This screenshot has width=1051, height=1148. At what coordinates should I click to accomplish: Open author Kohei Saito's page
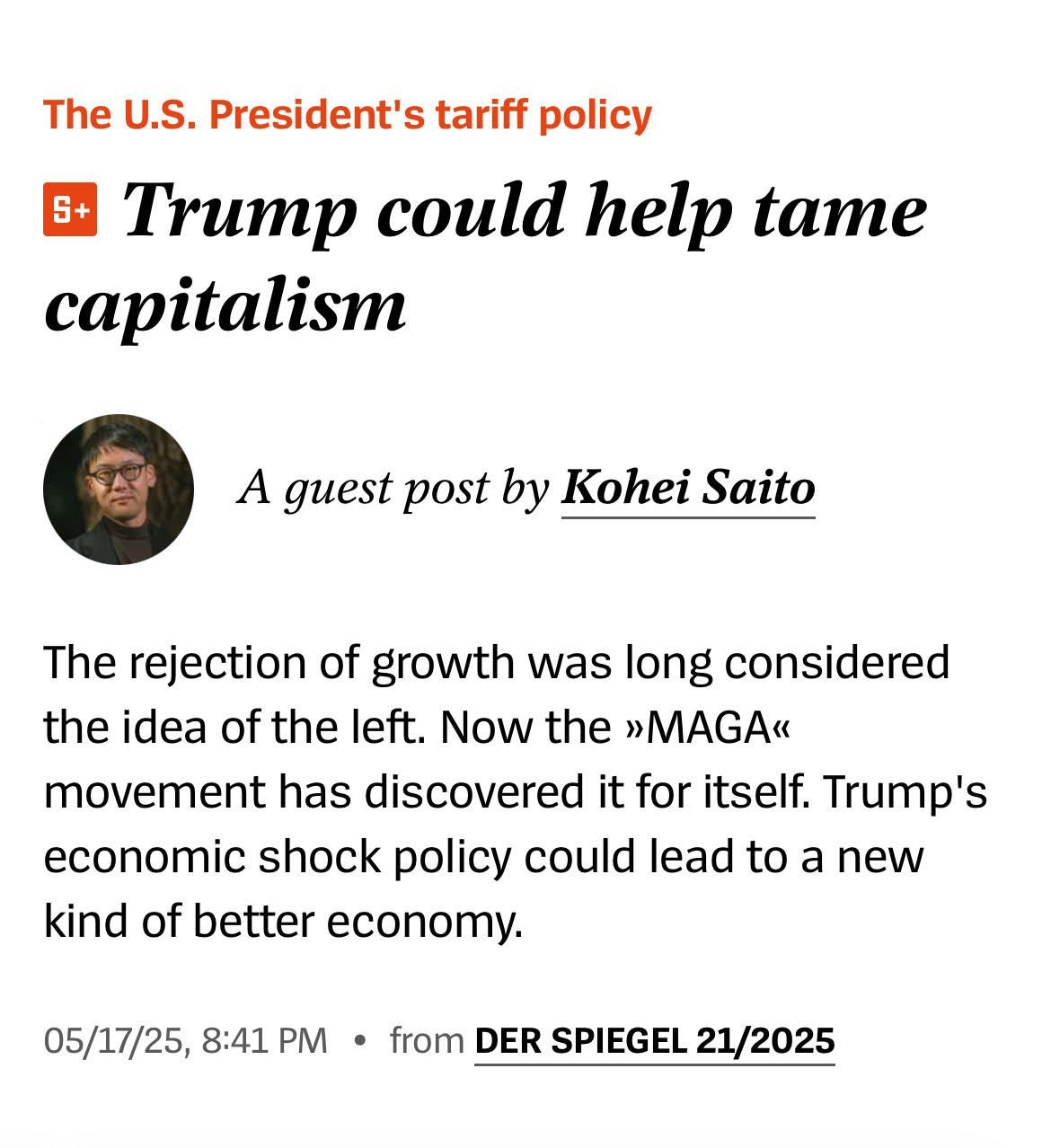click(x=687, y=488)
